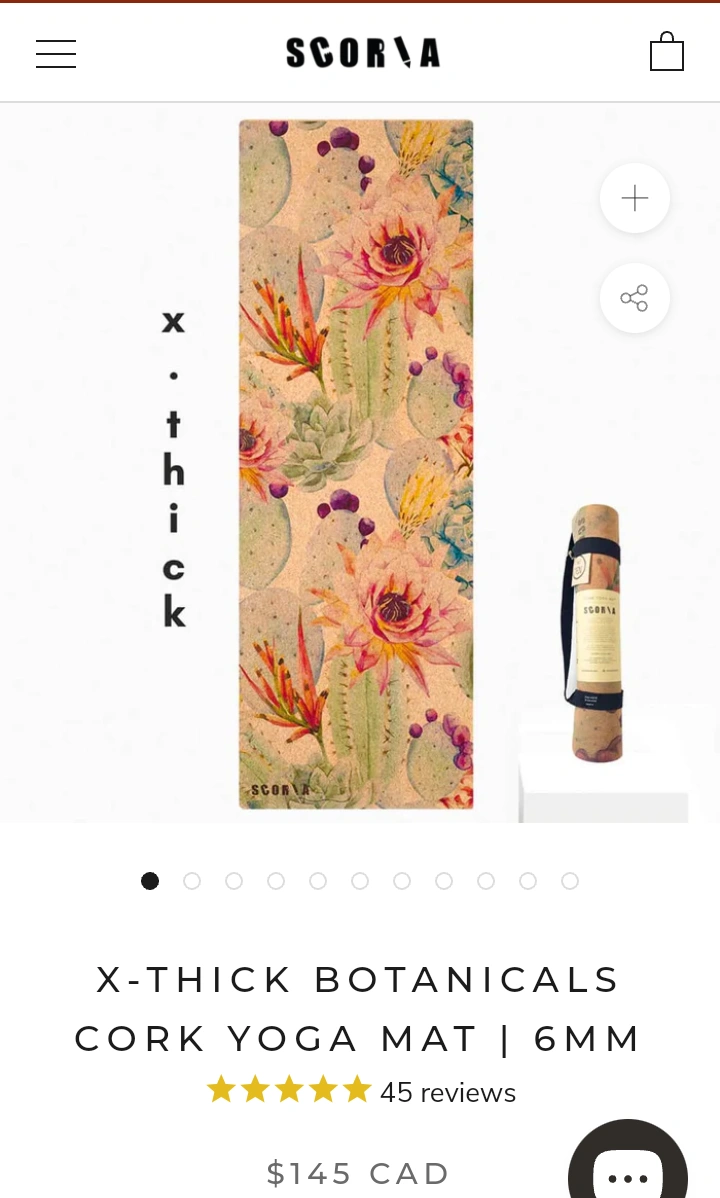This screenshot has width=720, height=1198.
Task: View the 45 reviews
Action: click(x=447, y=1092)
